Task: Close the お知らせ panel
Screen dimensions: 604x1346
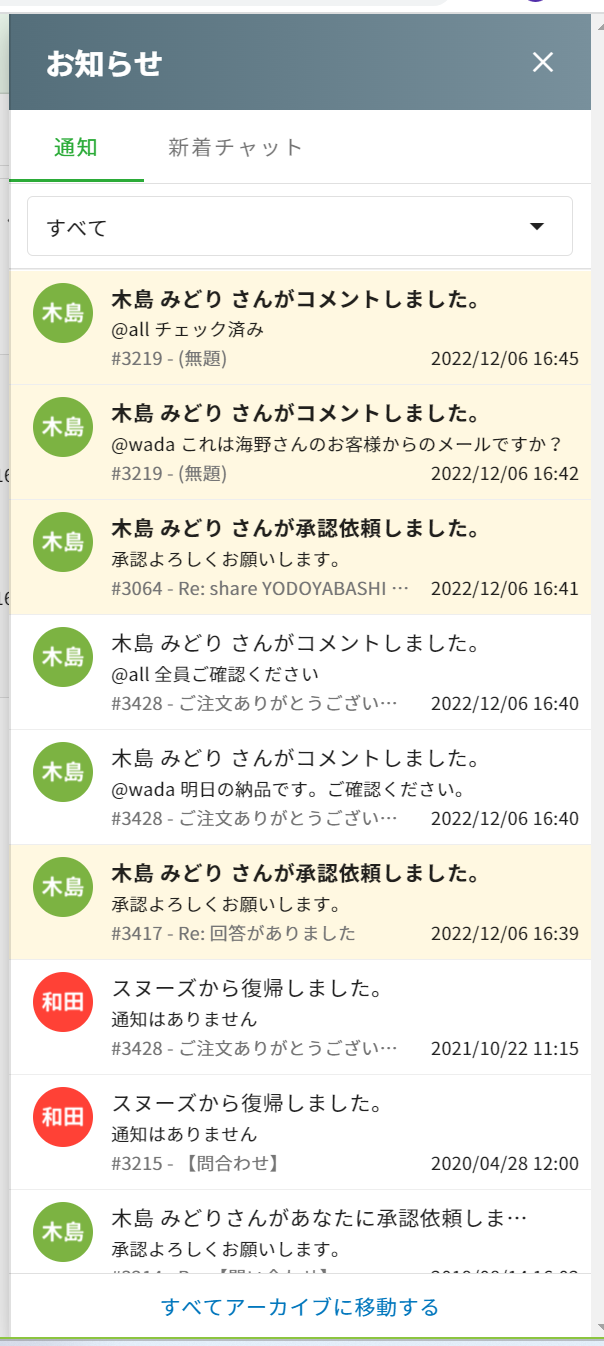Action: [x=543, y=63]
